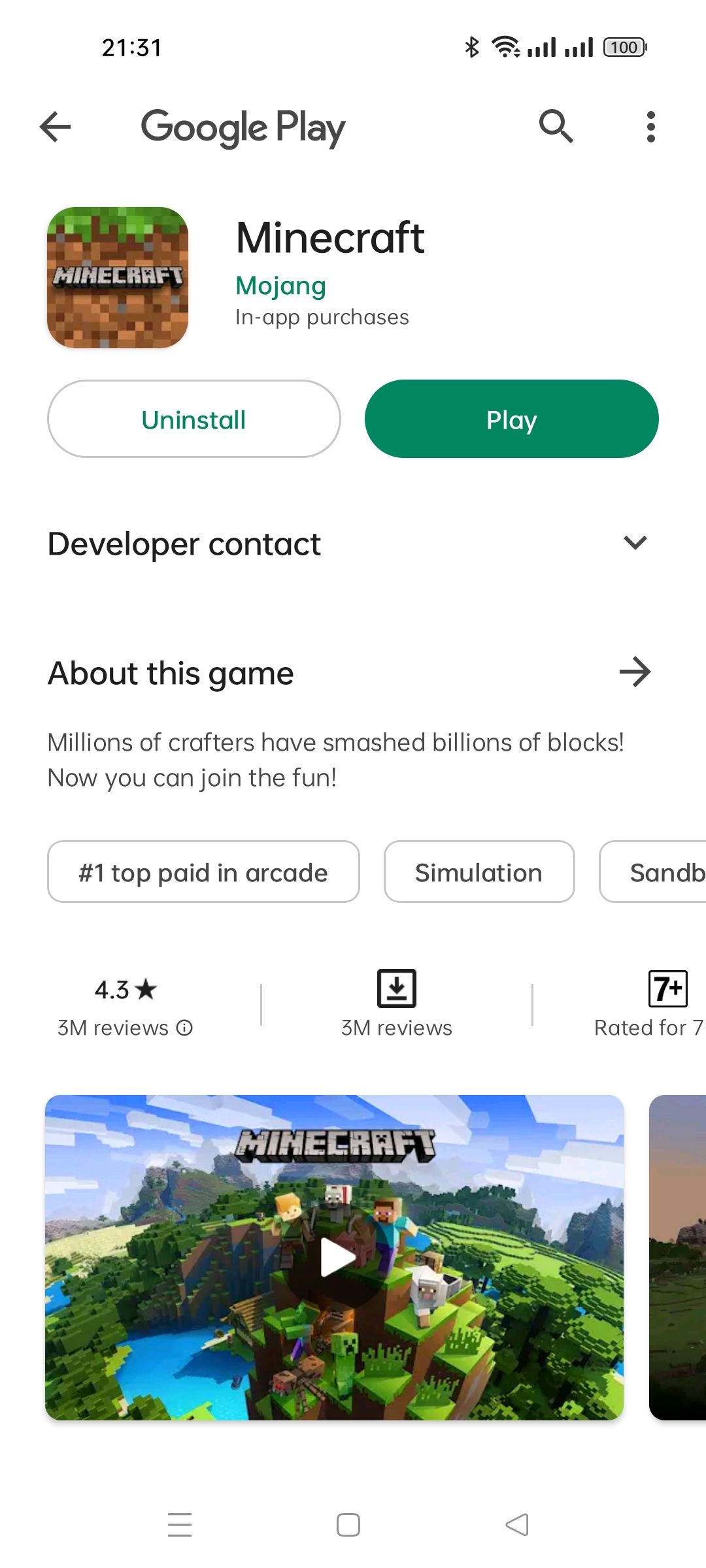The image size is (706, 1568).
Task: Tap the info icon next to 3M reviews
Action: pos(185,1028)
